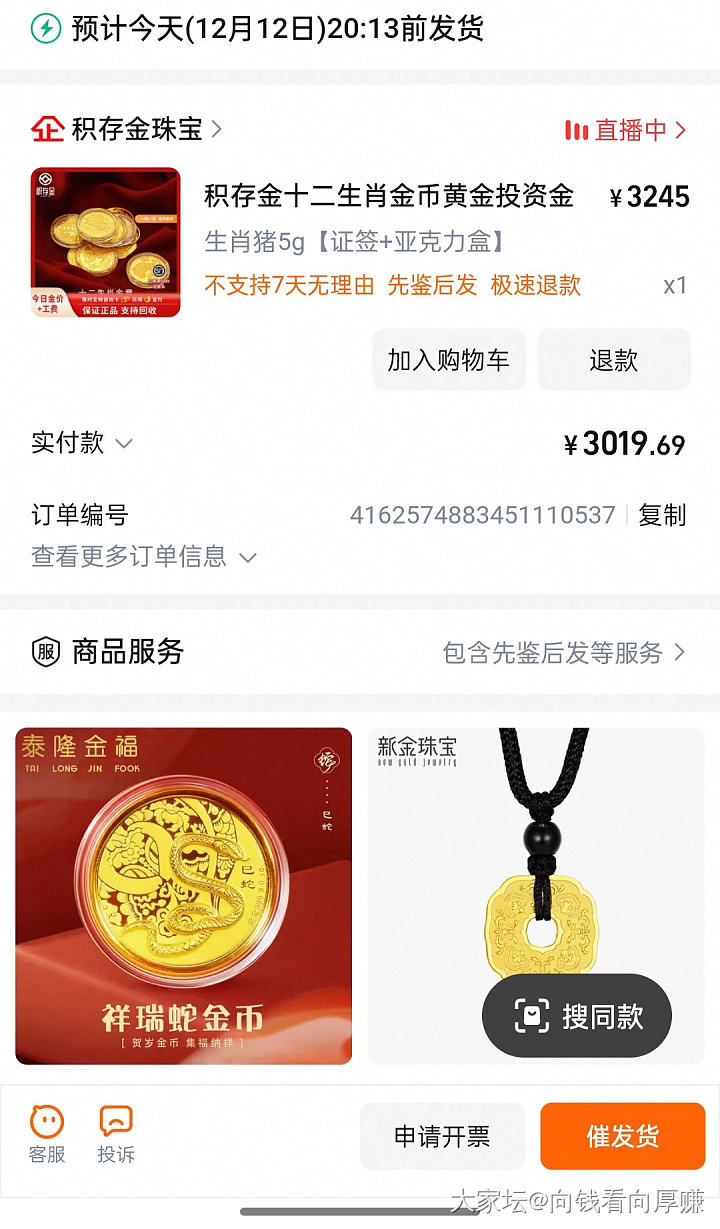Open the 积存金十二生肖金币 product thumbnail

[x=105, y=242]
